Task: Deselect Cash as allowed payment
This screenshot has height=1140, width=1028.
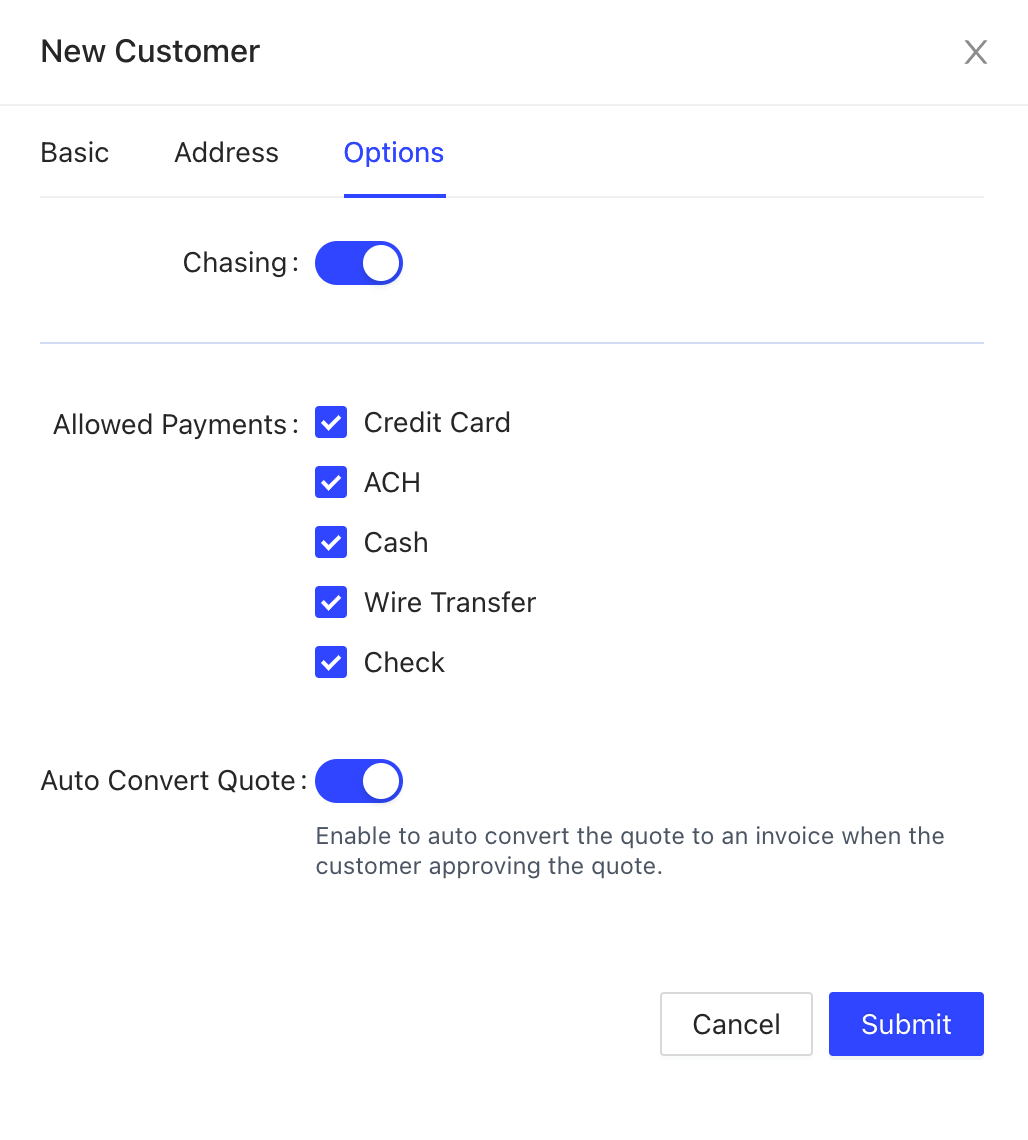Action: pos(331,542)
